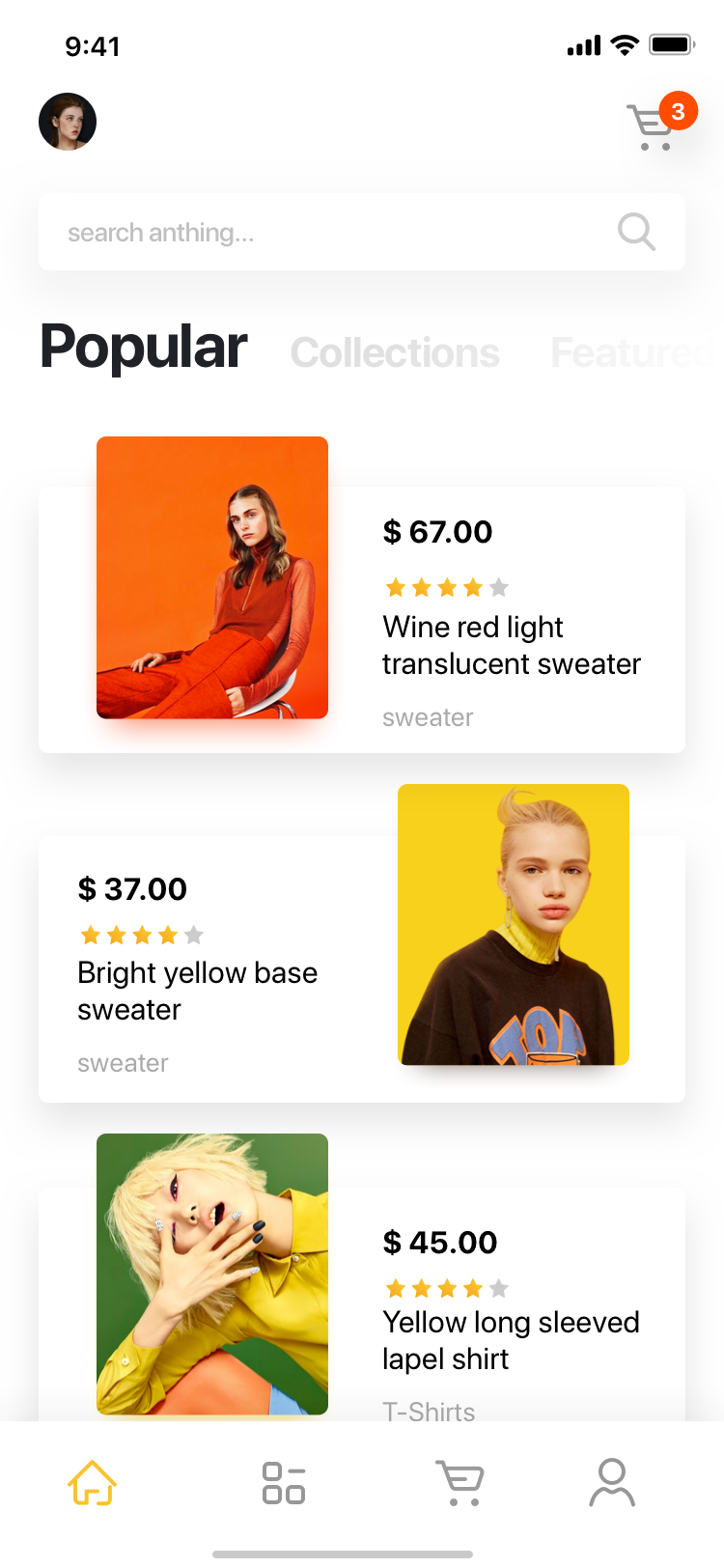Viewport: 724px width, 1568px height.
Task: Switch to the Featured tab
Action: 632,353
